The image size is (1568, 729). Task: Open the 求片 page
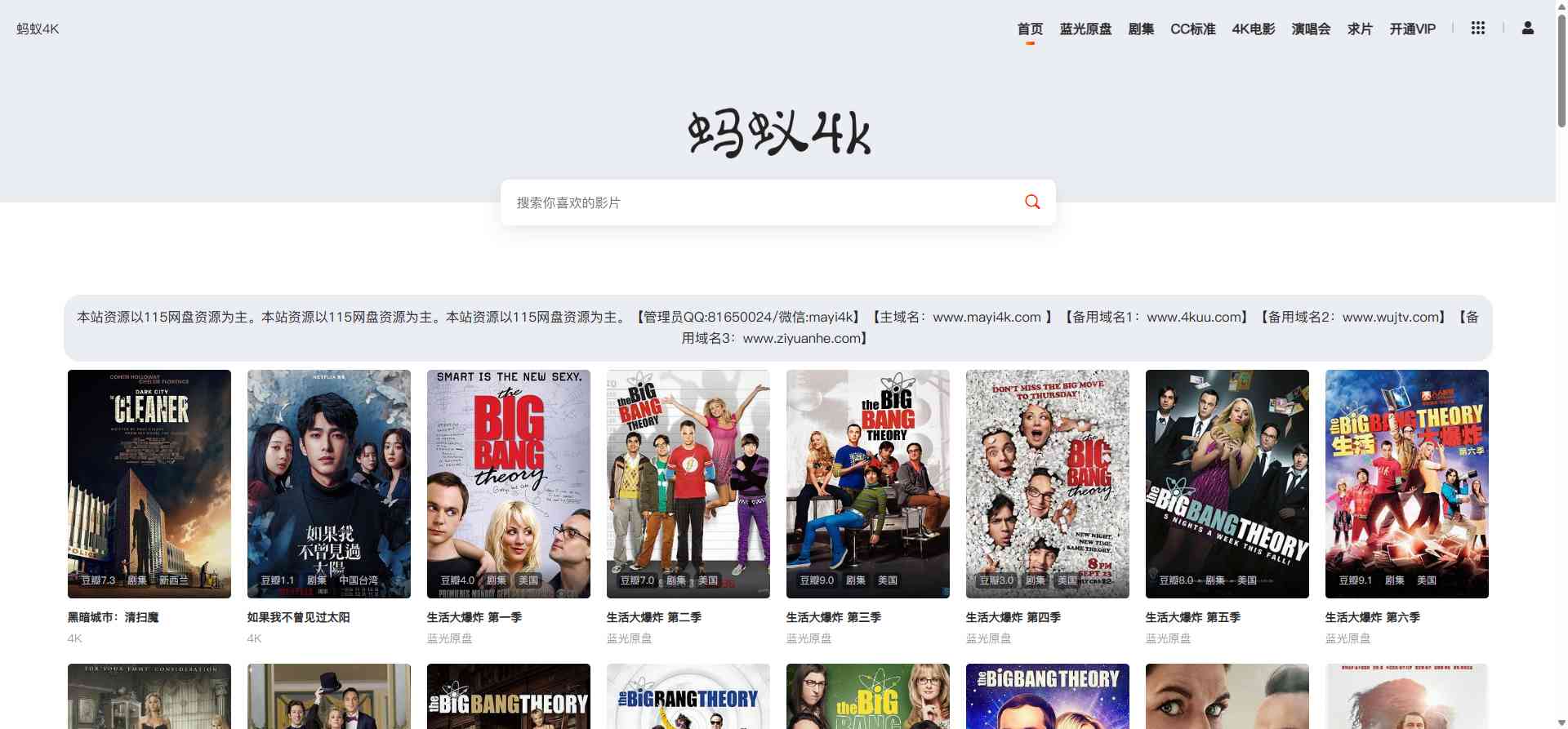[x=1360, y=29]
